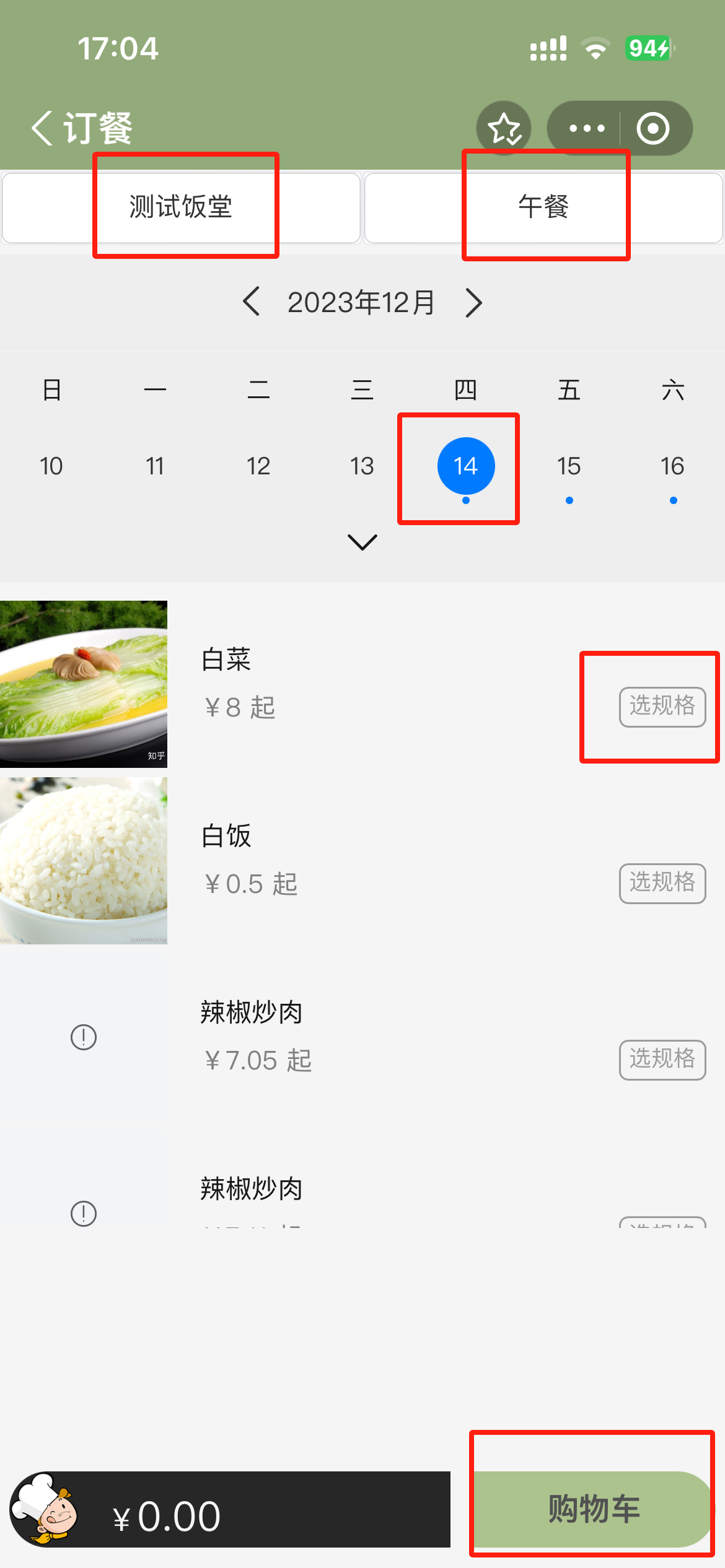725x1568 pixels.
Task: Select date 10 in the calendar
Action: (51, 466)
